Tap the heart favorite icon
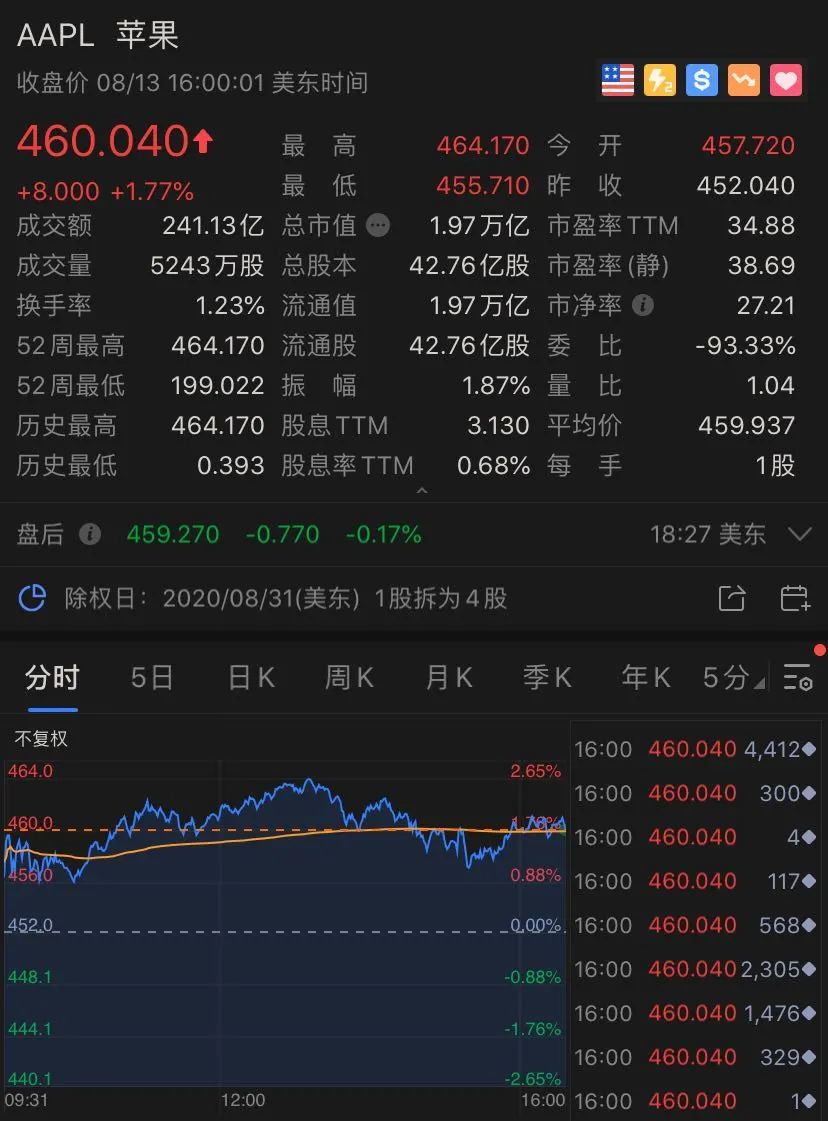Viewport: 828px width, 1121px height. click(785, 80)
